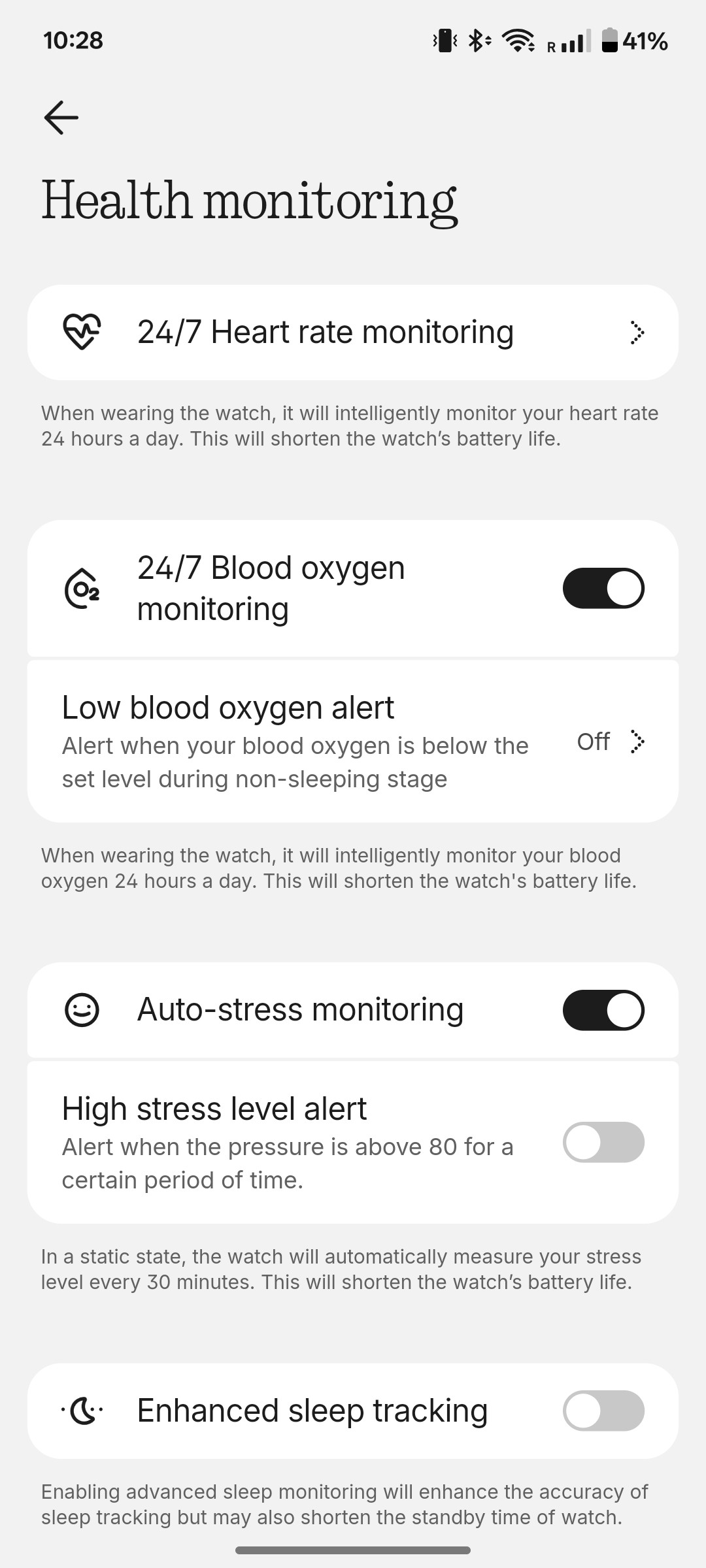Open Low blood oxygen alert settings

353,742
